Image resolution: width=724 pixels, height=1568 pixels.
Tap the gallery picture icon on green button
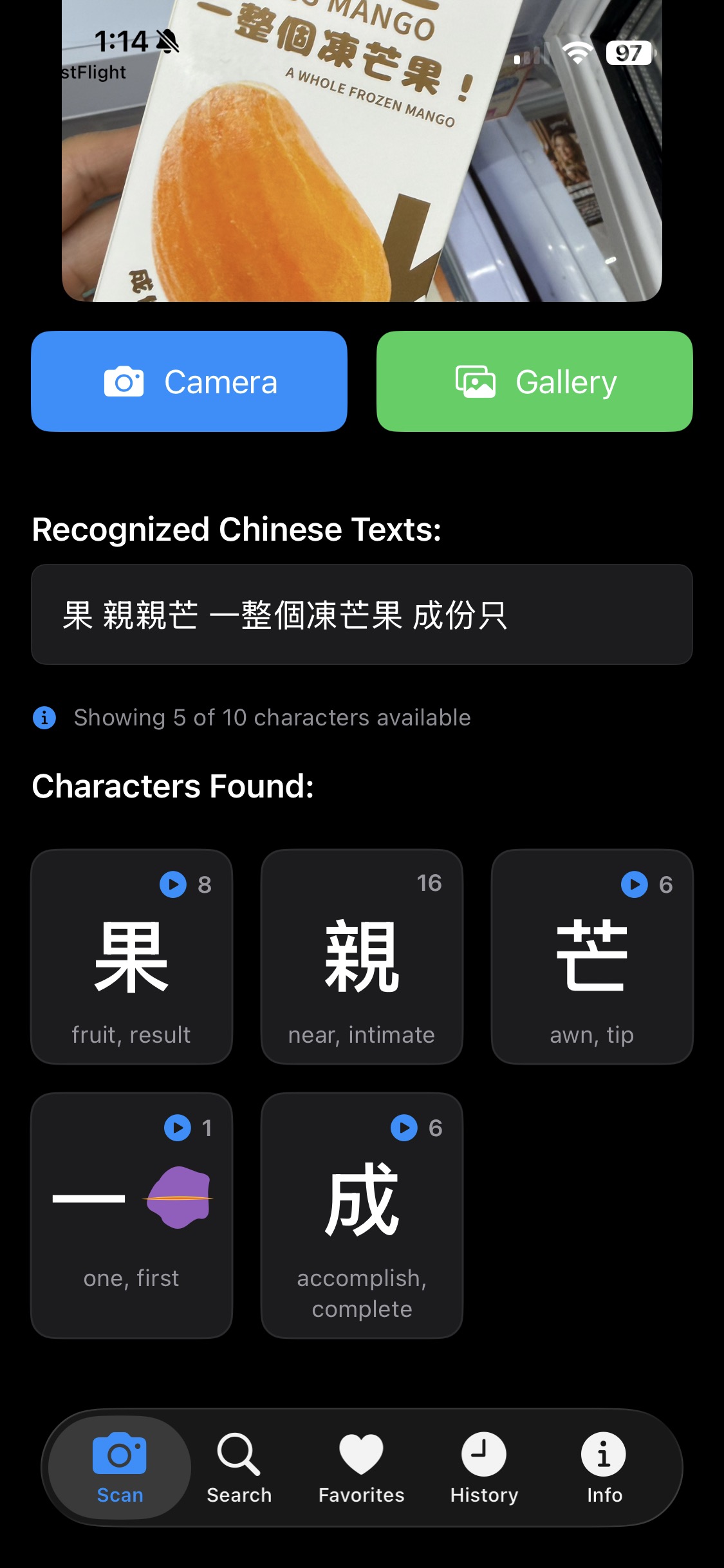coord(474,381)
